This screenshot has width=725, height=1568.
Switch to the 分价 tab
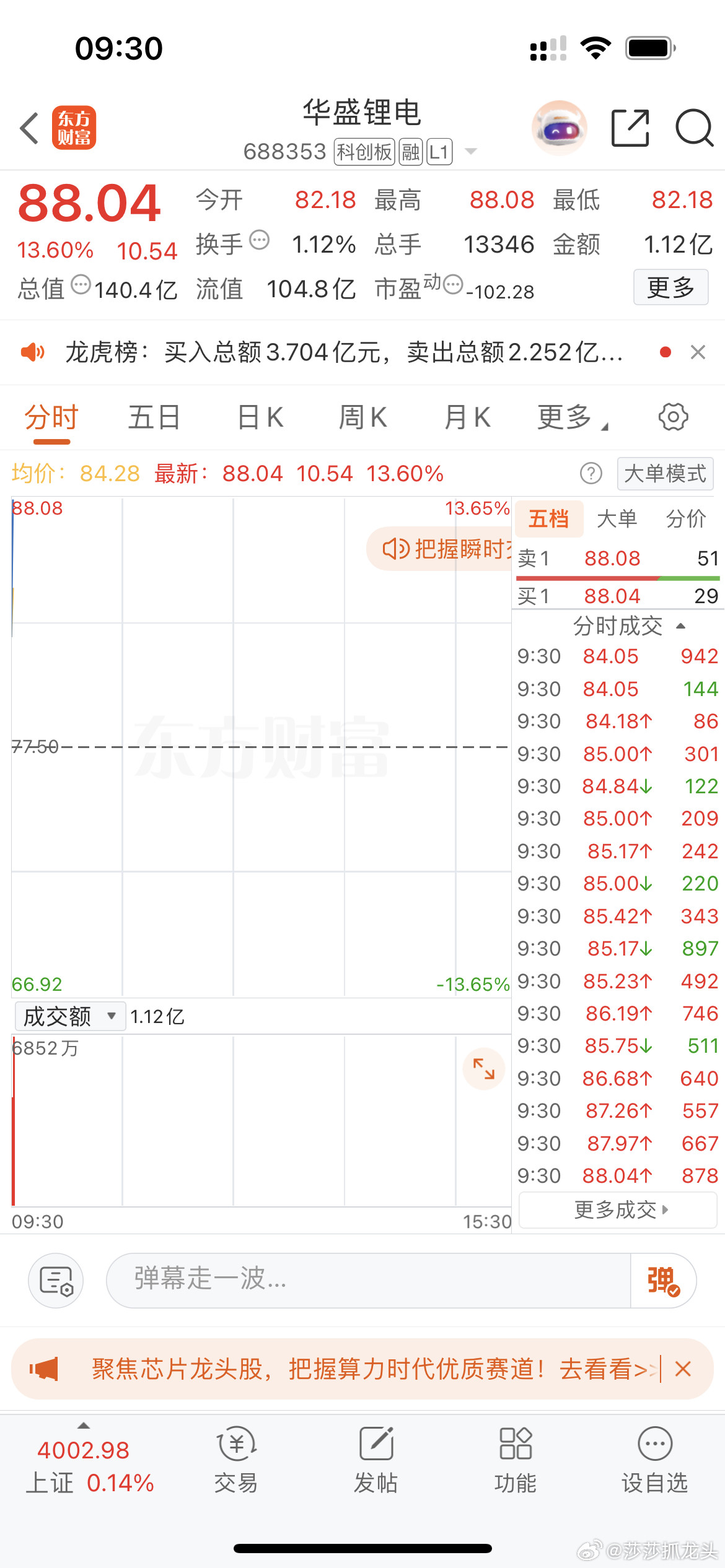[x=685, y=519]
